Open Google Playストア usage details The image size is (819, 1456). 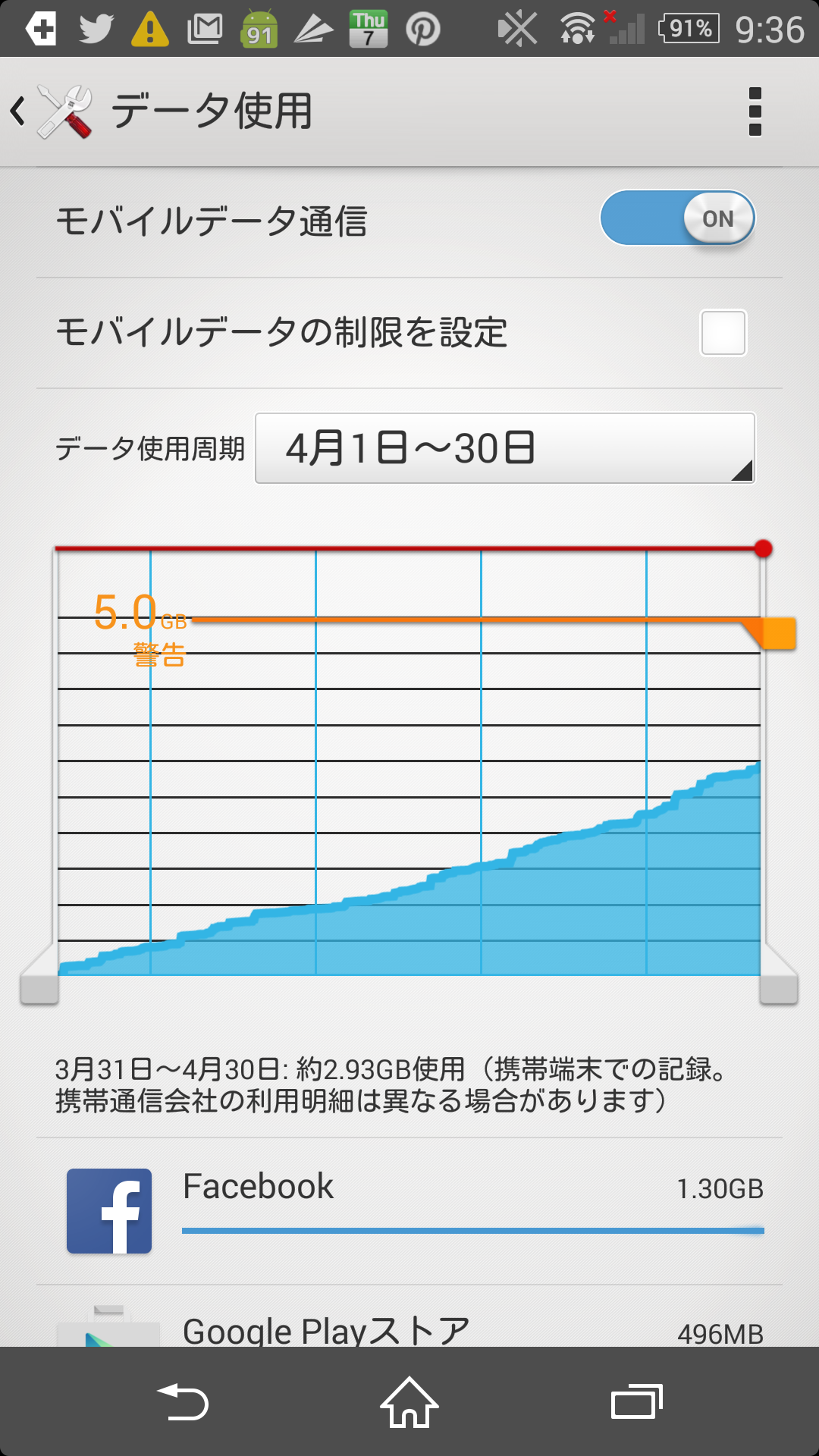tap(409, 1316)
